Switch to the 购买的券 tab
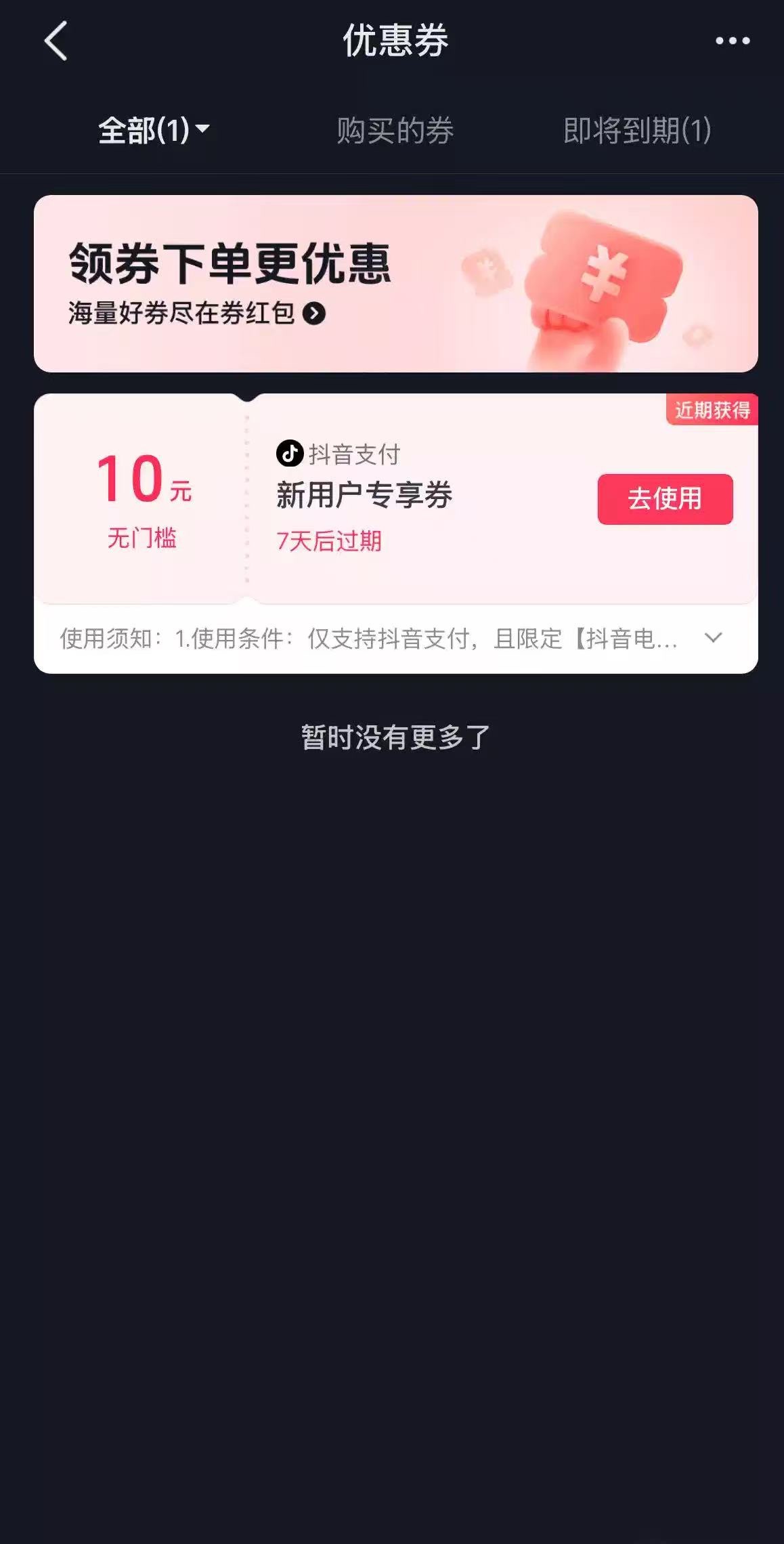This screenshot has height=1544, width=784. point(395,130)
